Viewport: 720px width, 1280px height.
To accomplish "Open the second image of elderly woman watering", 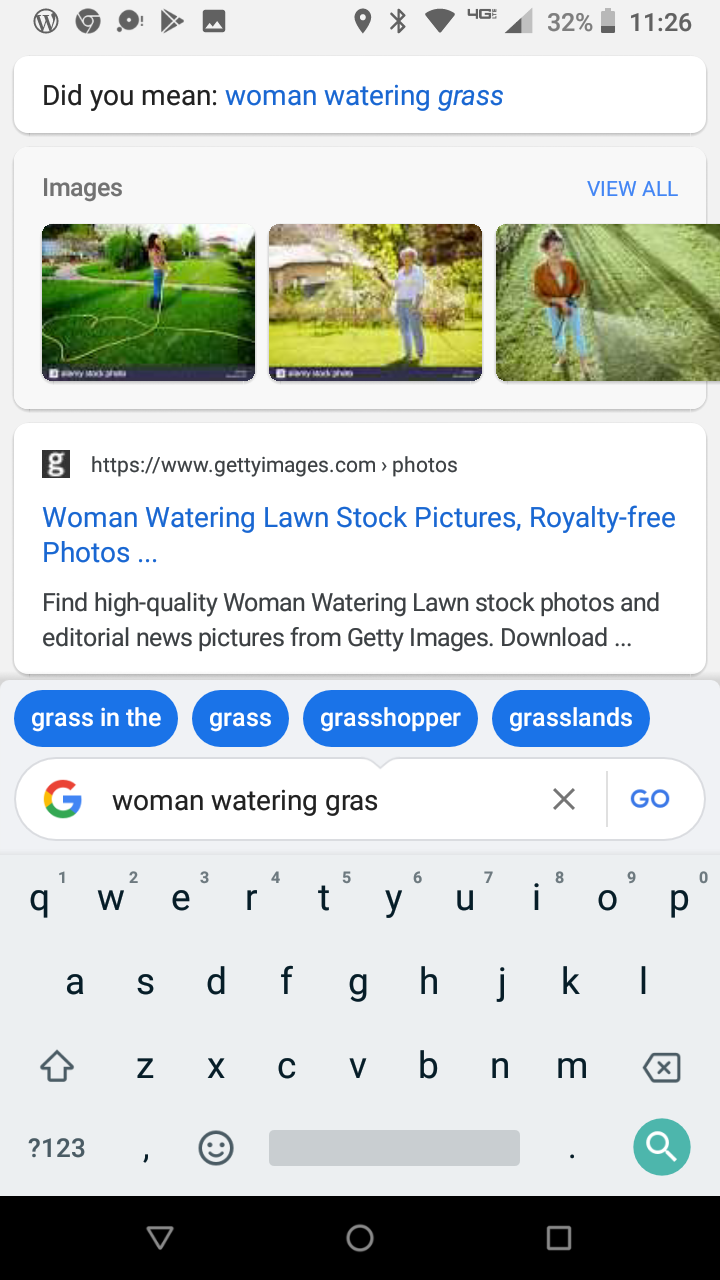I will coord(375,302).
